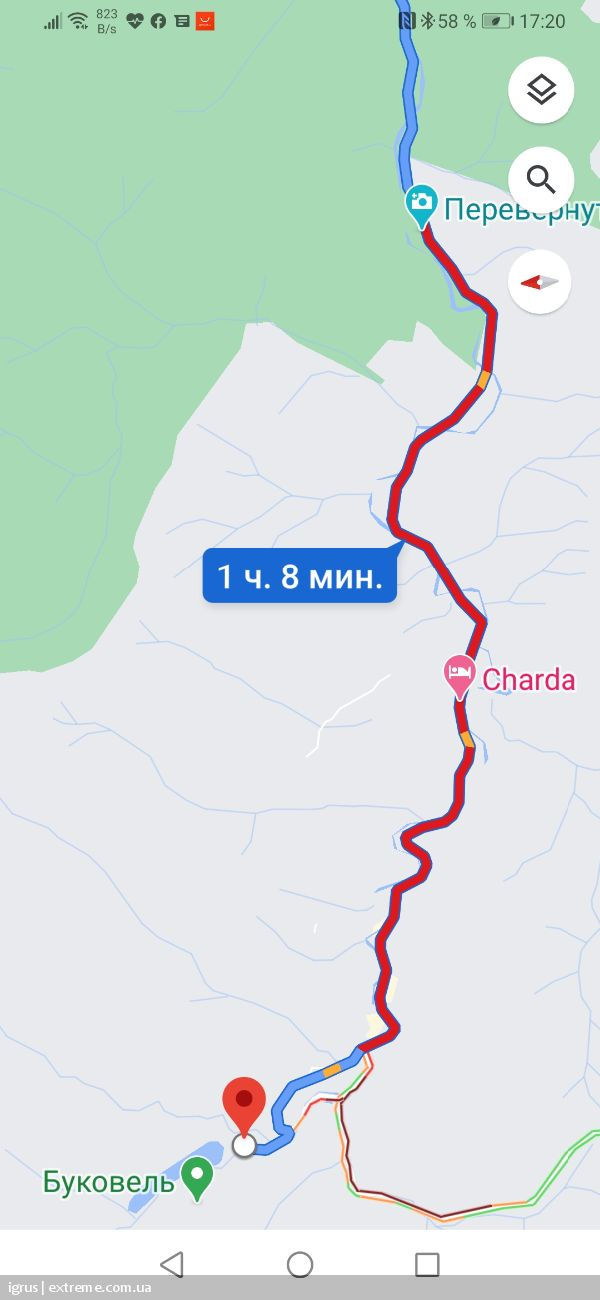
Task: Open the Буковель place marker
Action: [198, 1179]
